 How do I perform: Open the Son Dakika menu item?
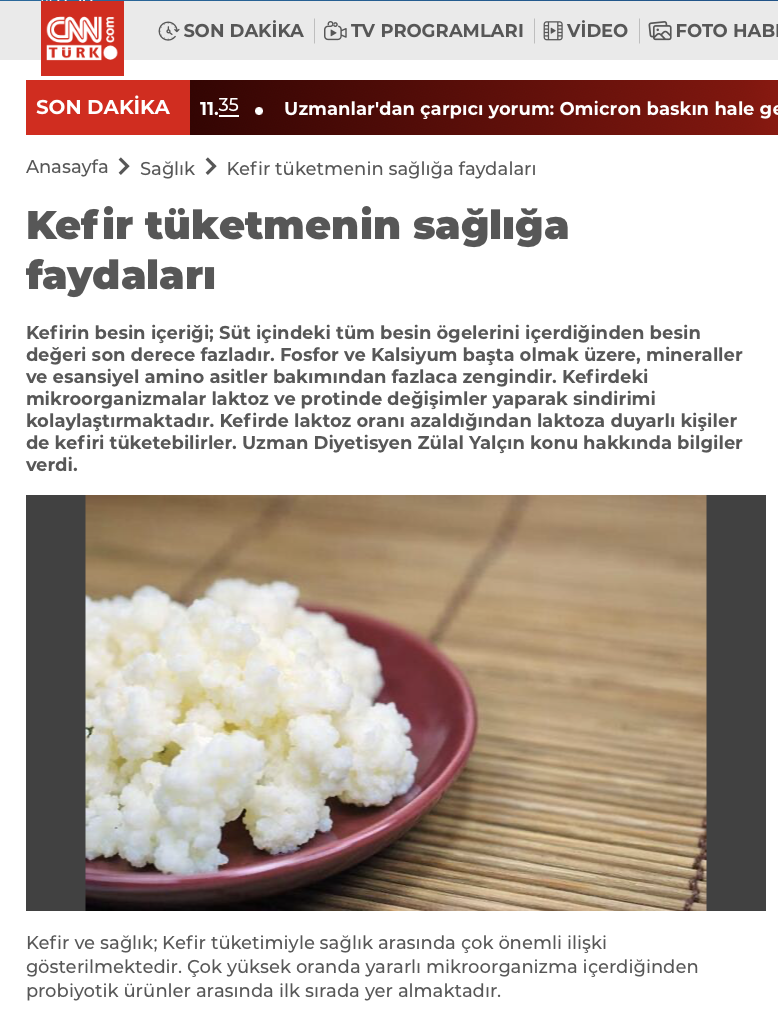pyautogui.click(x=231, y=31)
